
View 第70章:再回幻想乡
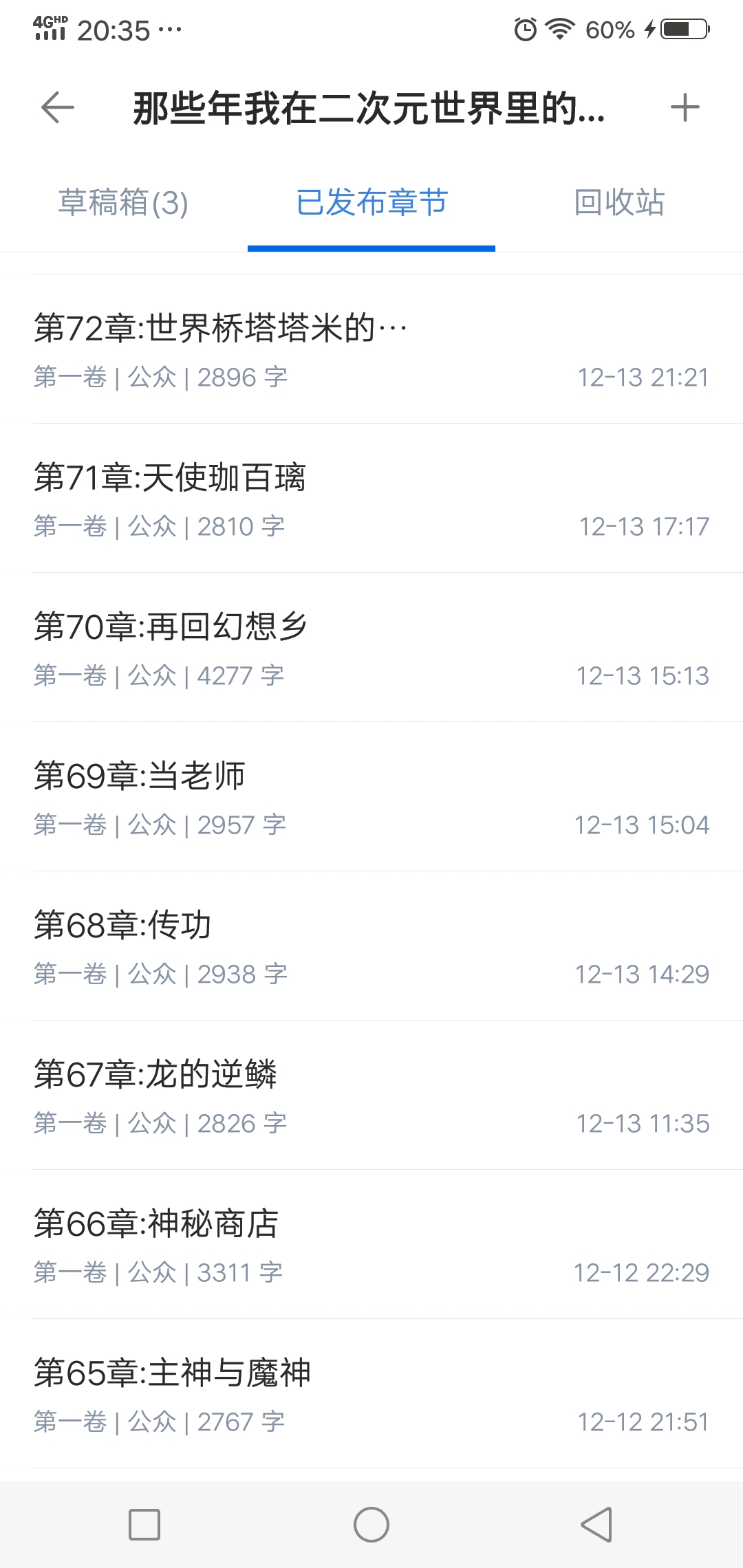(371, 648)
